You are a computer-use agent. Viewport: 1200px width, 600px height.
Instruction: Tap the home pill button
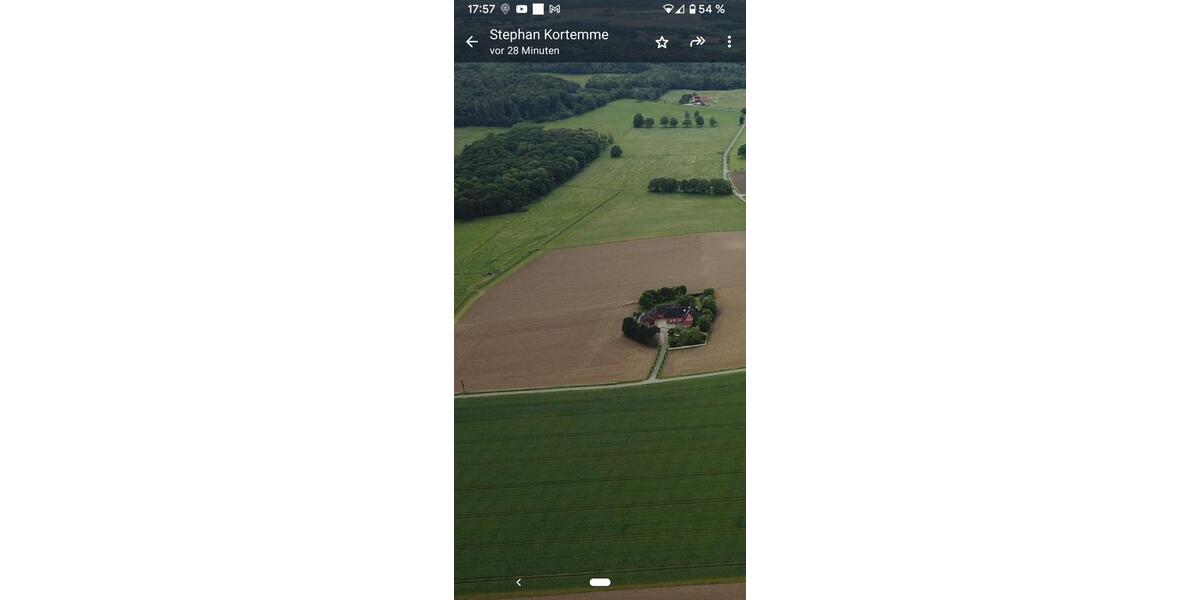[x=600, y=582]
